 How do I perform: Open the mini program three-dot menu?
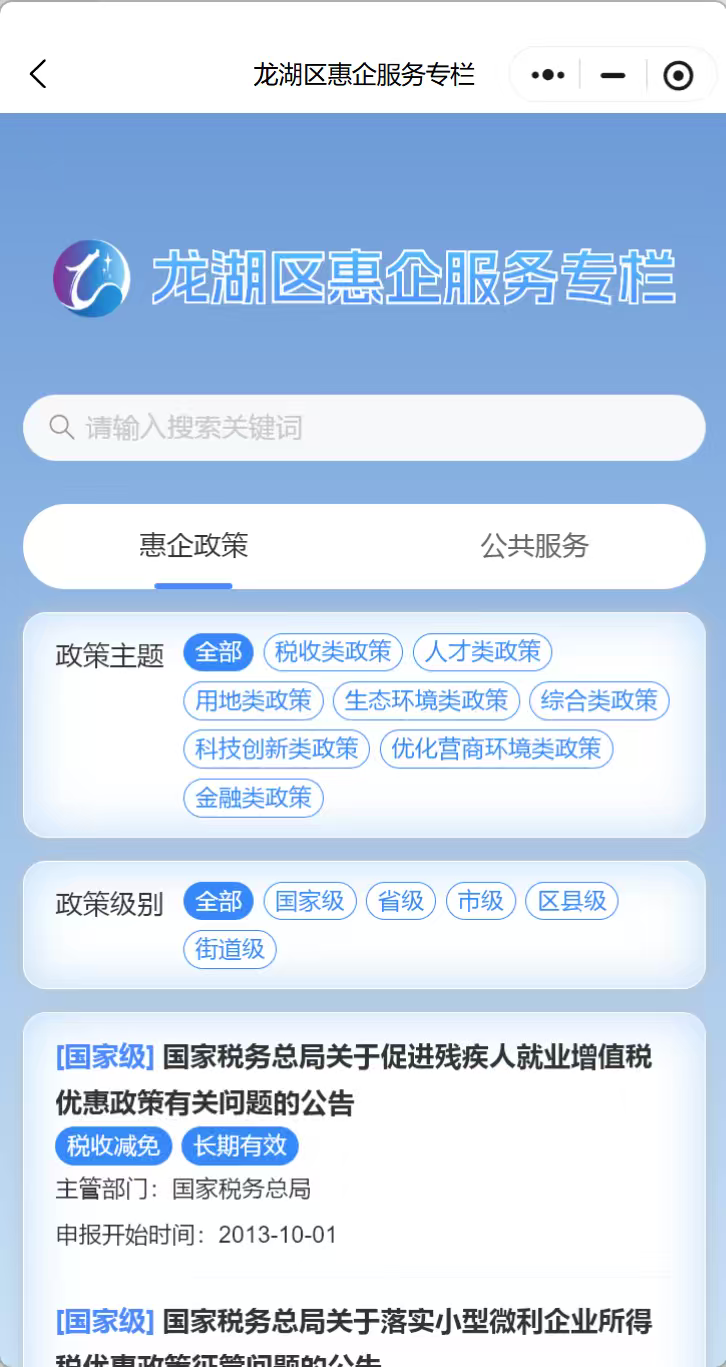click(x=548, y=75)
